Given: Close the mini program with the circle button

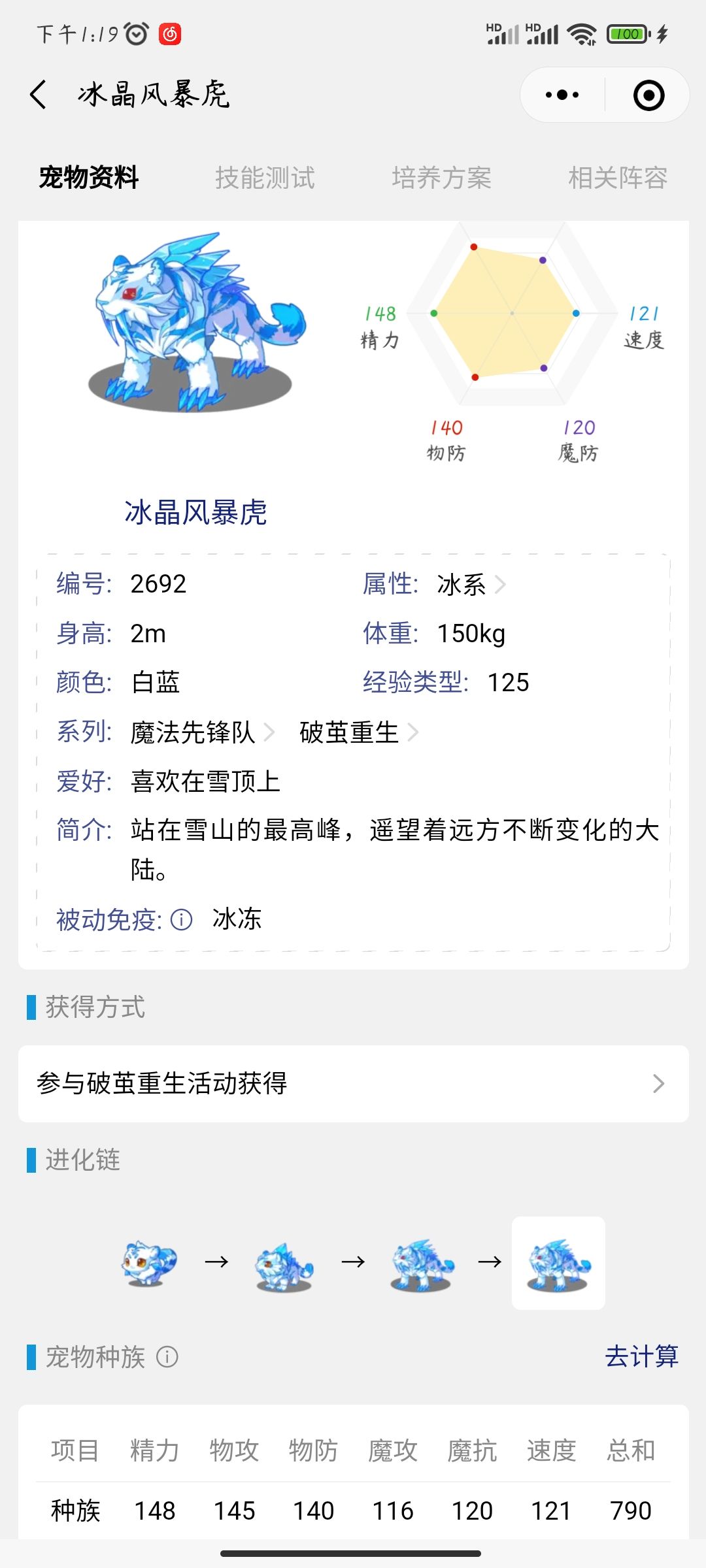Looking at the screenshot, I should tap(648, 95).
